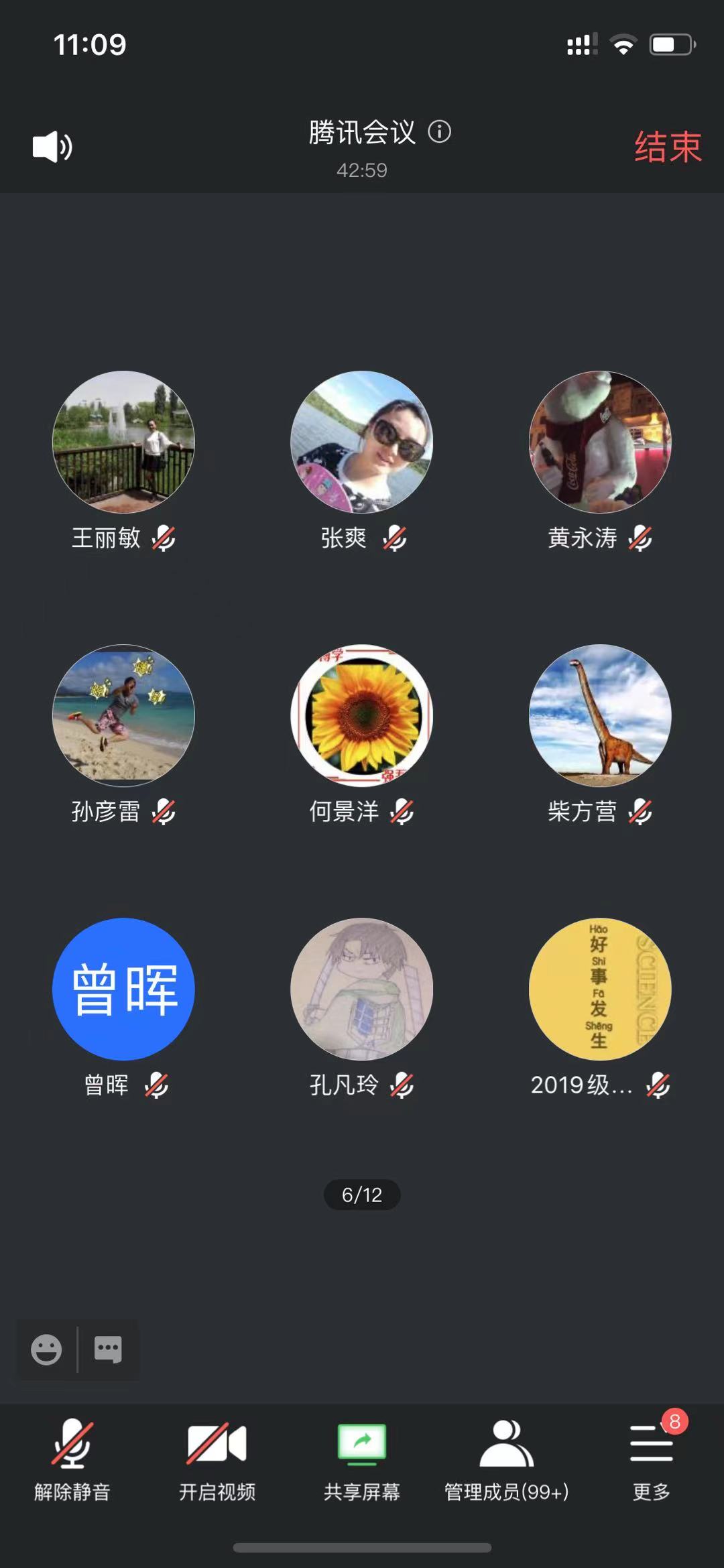
Task: Open the emoji reaction picker
Action: click(x=46, y=1349)
